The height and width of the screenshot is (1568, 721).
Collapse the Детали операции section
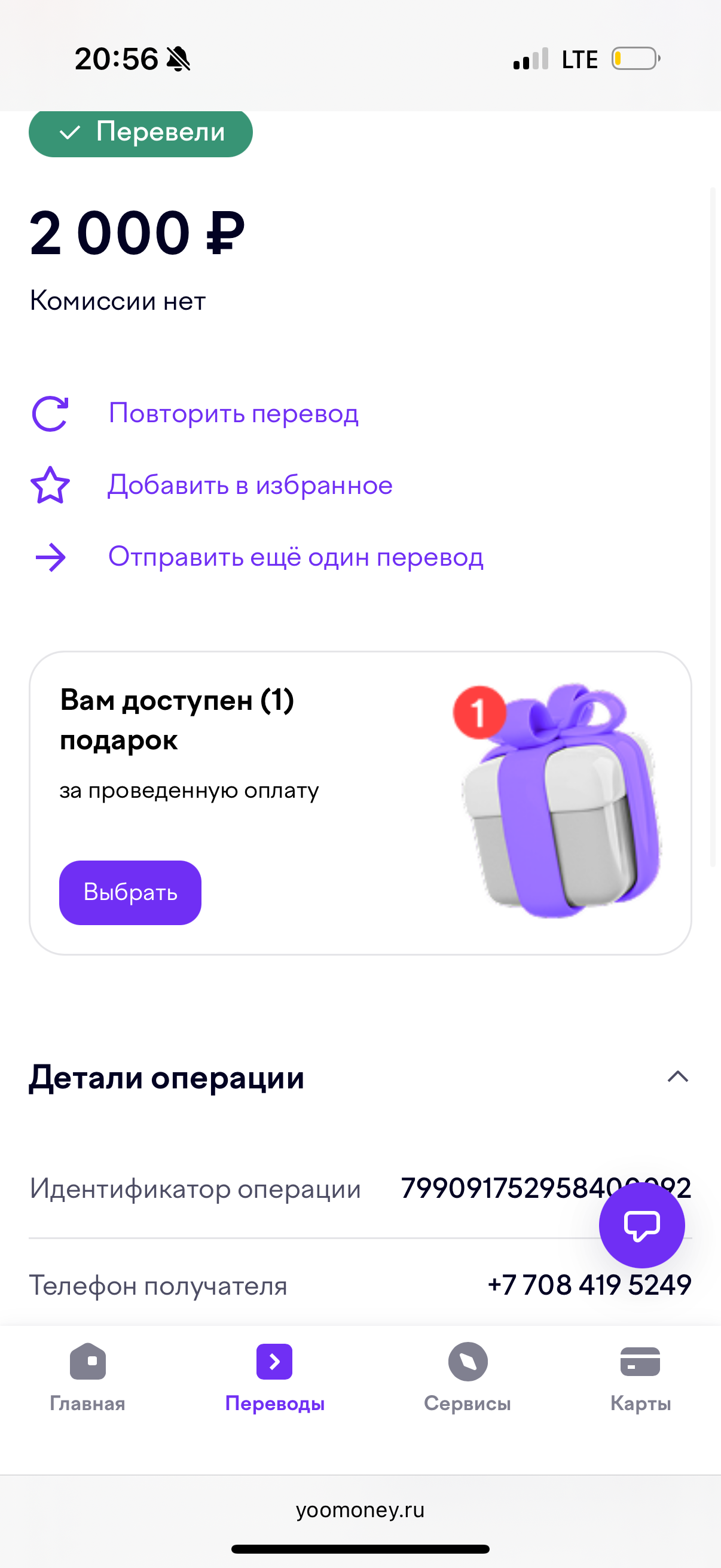coord(677,1077)
